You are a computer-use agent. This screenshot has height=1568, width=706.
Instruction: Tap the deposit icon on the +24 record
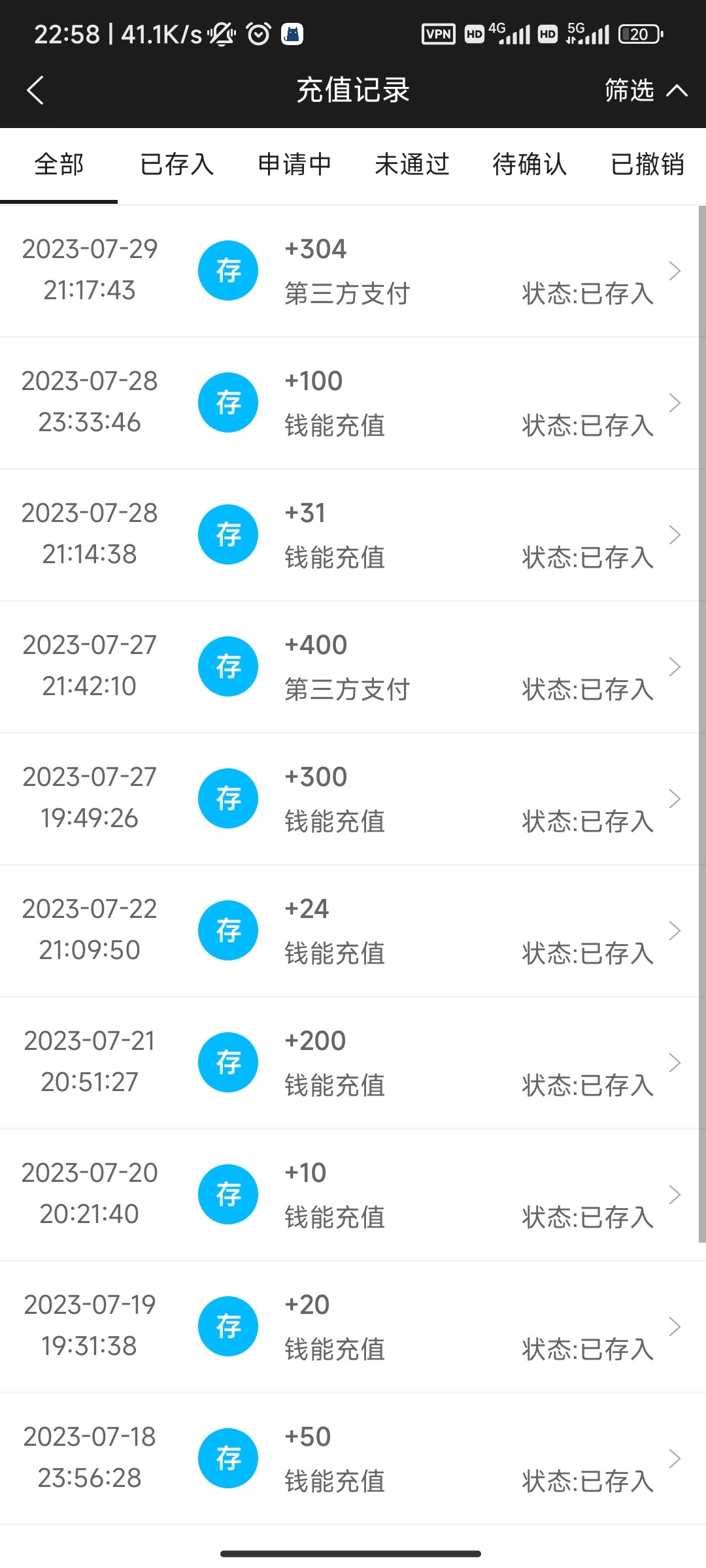tap(227, 930)
